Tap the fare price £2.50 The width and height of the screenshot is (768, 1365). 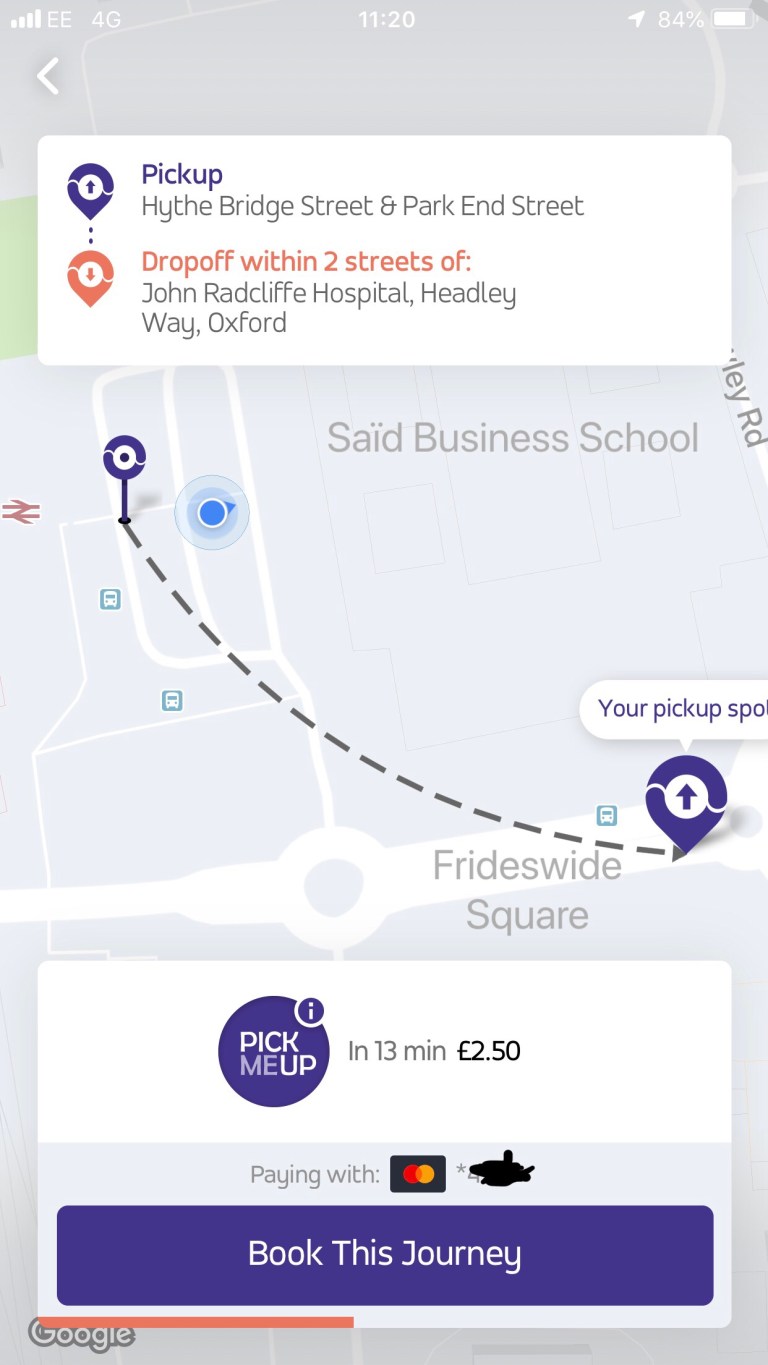pos(490,1051)
